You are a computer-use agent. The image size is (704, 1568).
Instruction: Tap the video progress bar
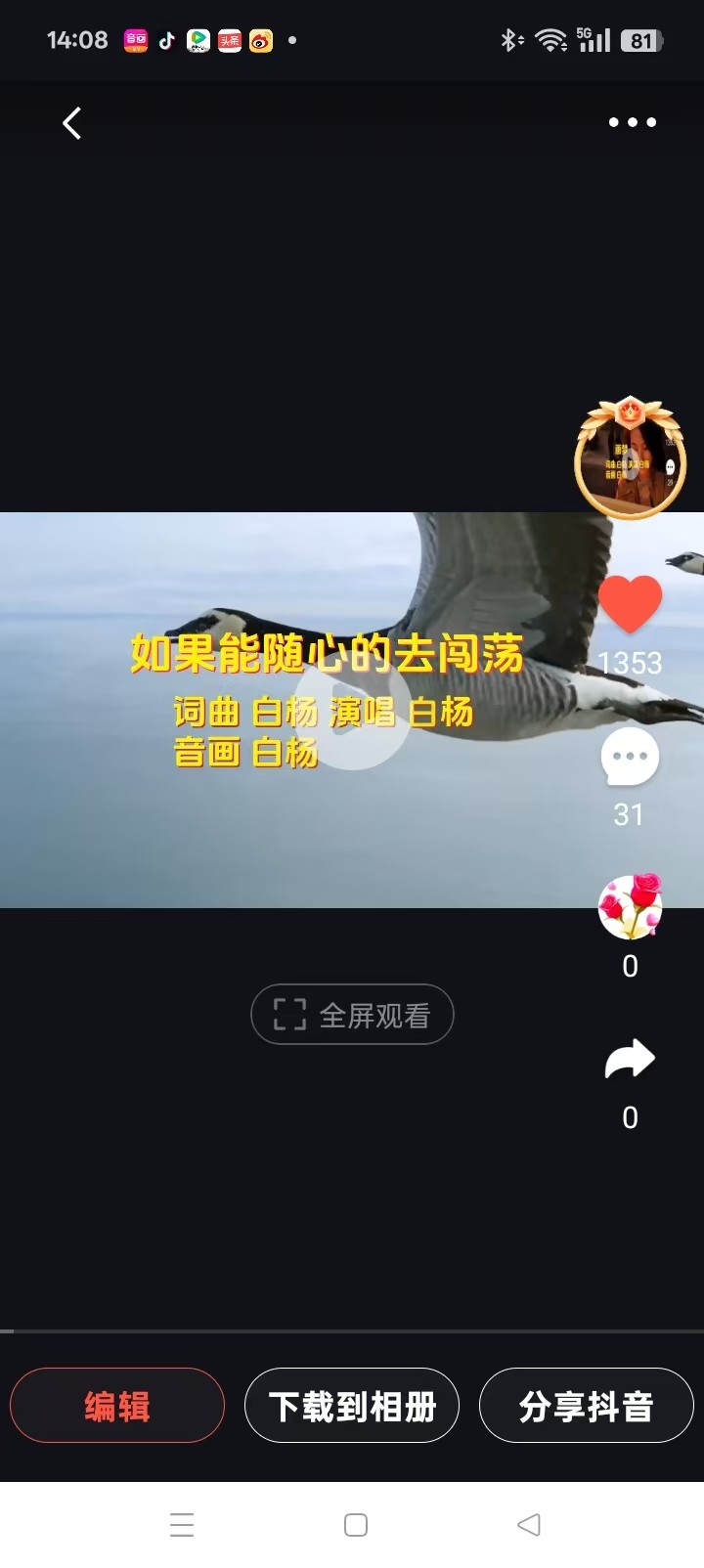[352, 1331]
